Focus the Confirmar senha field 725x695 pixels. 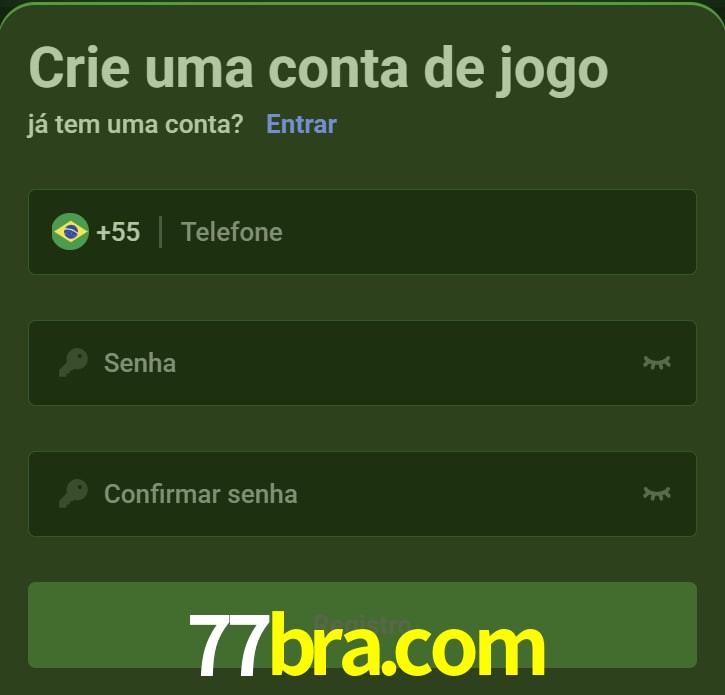coord(360,494)
